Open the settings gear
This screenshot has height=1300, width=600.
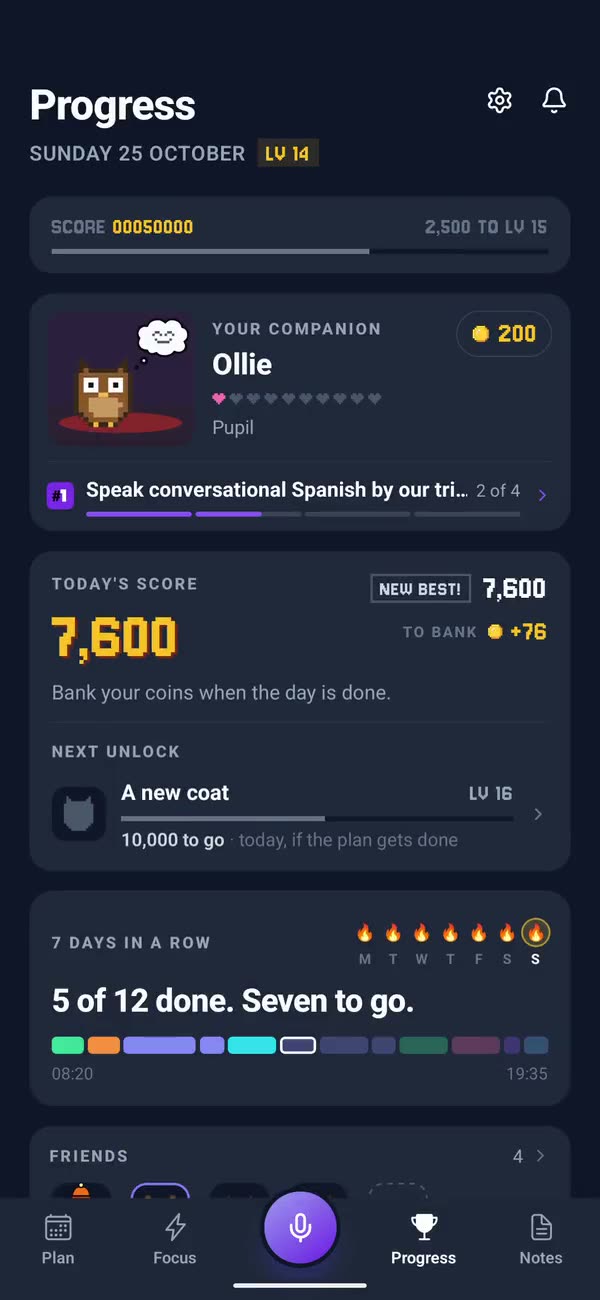coord(499,100)
